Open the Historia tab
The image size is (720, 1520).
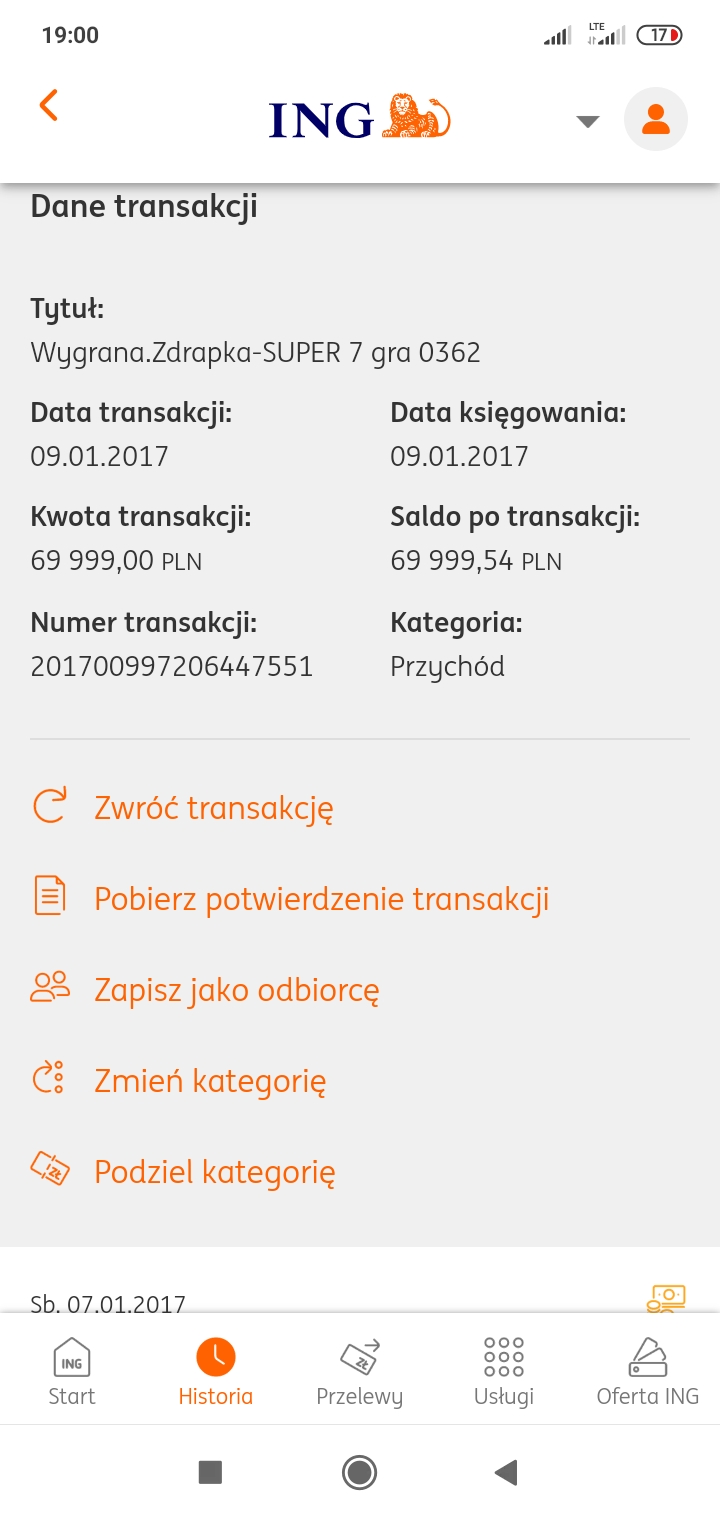coord(215,1371)
